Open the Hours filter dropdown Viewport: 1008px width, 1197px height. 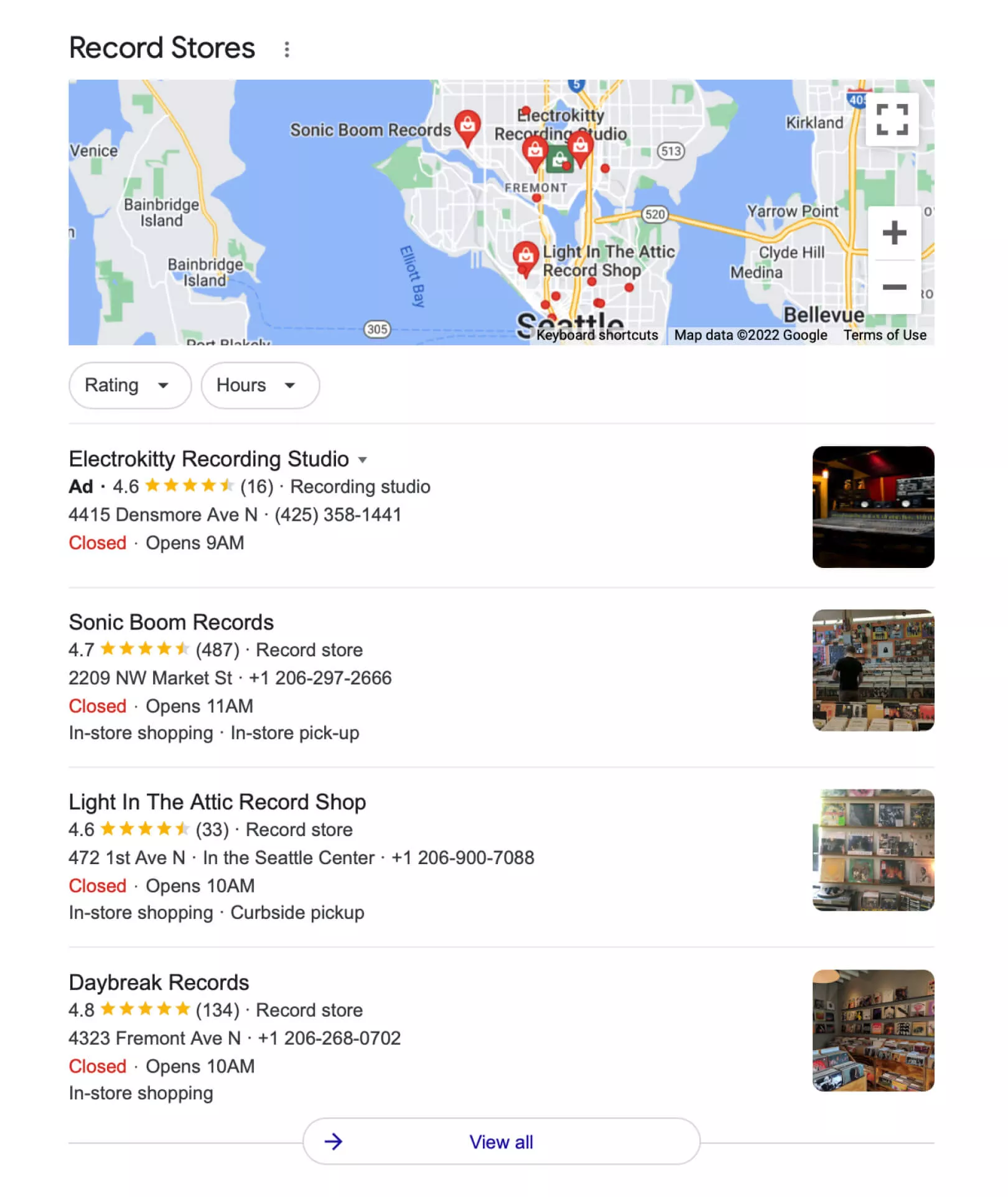pyautogui.click(x=259, y=385)
